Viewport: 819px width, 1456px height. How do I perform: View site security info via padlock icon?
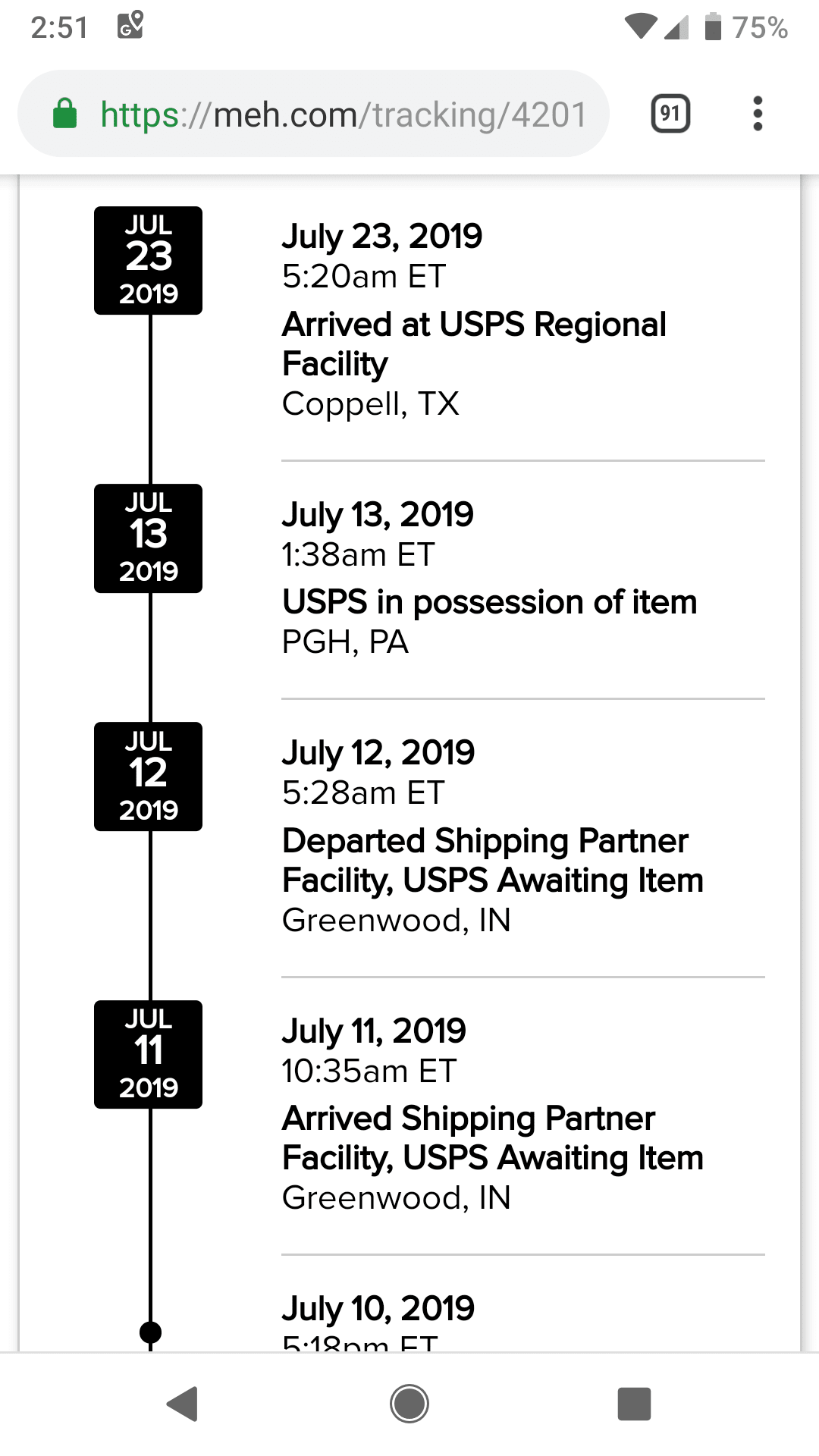coord(65,115)
